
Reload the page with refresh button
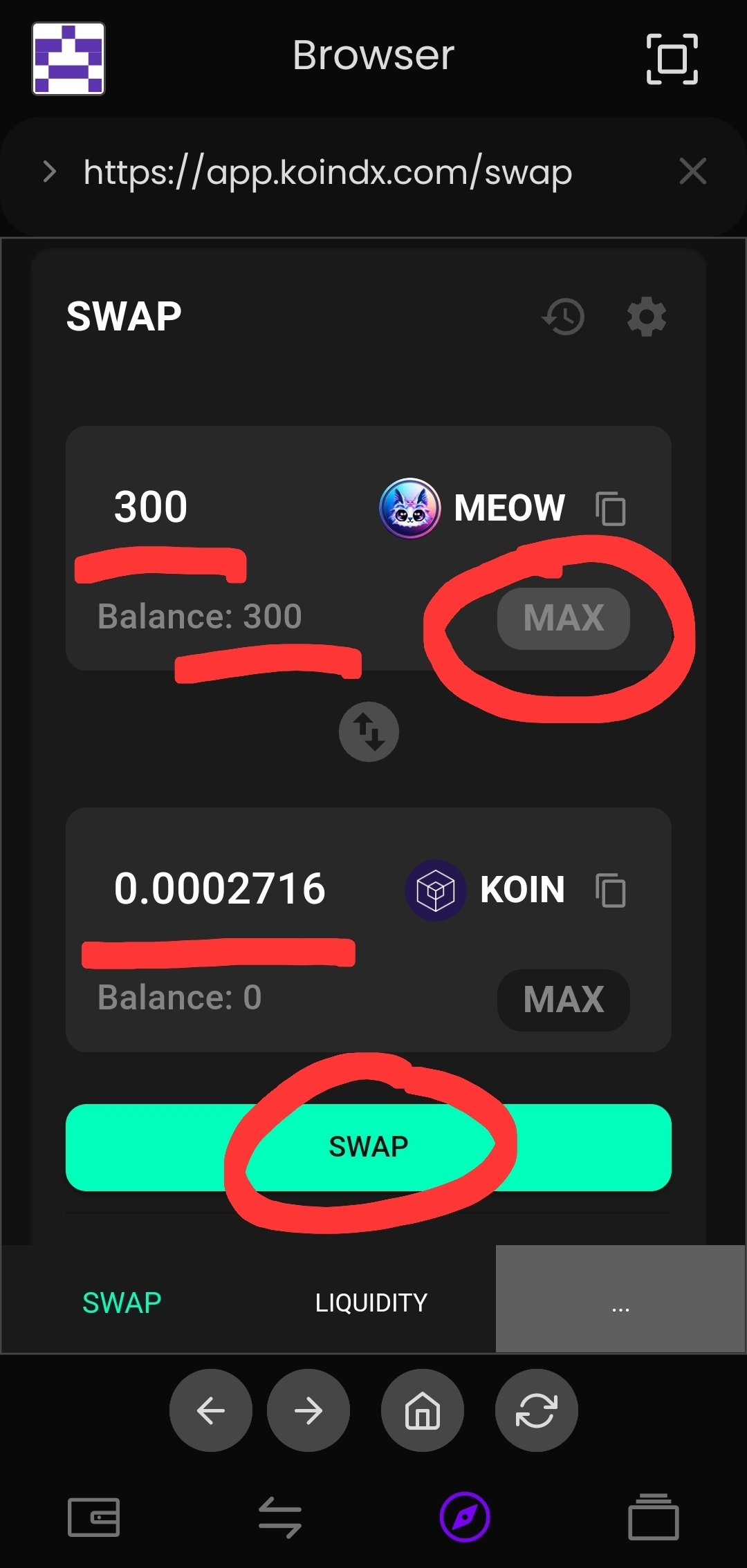tap(536, 1410)
